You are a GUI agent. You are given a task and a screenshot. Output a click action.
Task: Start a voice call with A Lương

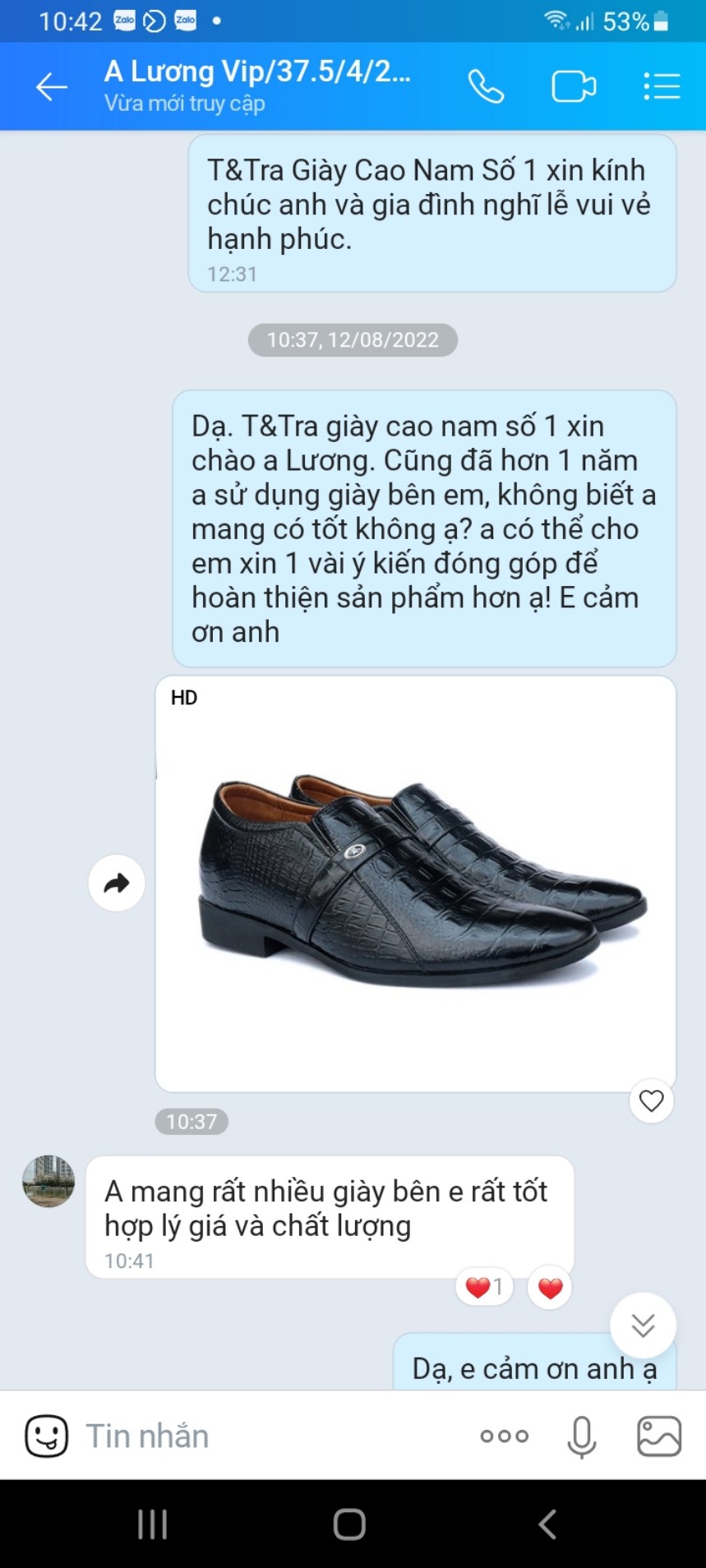coord(486,86)
